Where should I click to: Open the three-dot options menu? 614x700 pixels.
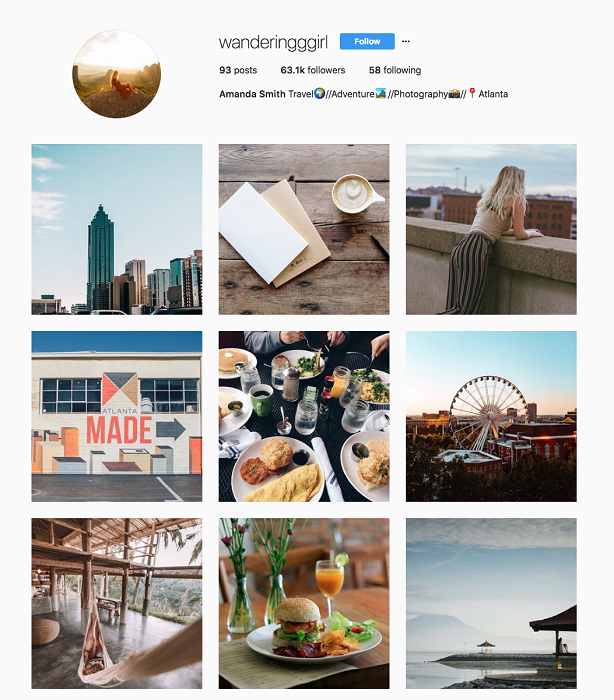tap(406, 41)
